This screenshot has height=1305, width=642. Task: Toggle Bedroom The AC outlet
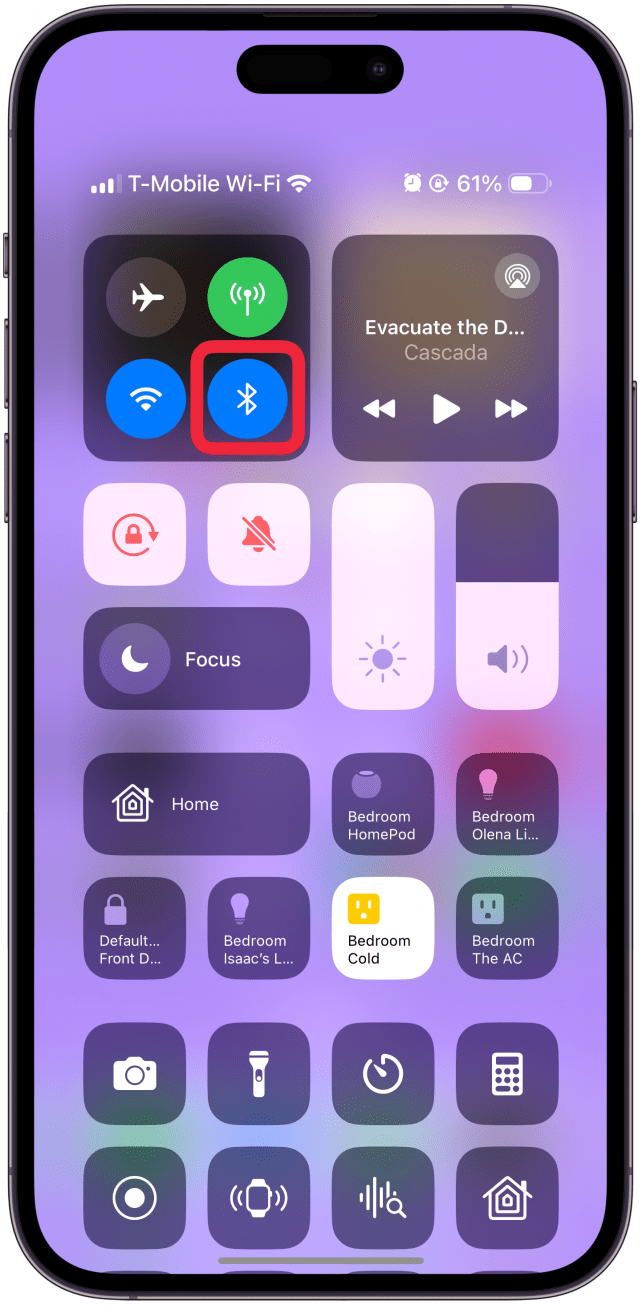507,928
